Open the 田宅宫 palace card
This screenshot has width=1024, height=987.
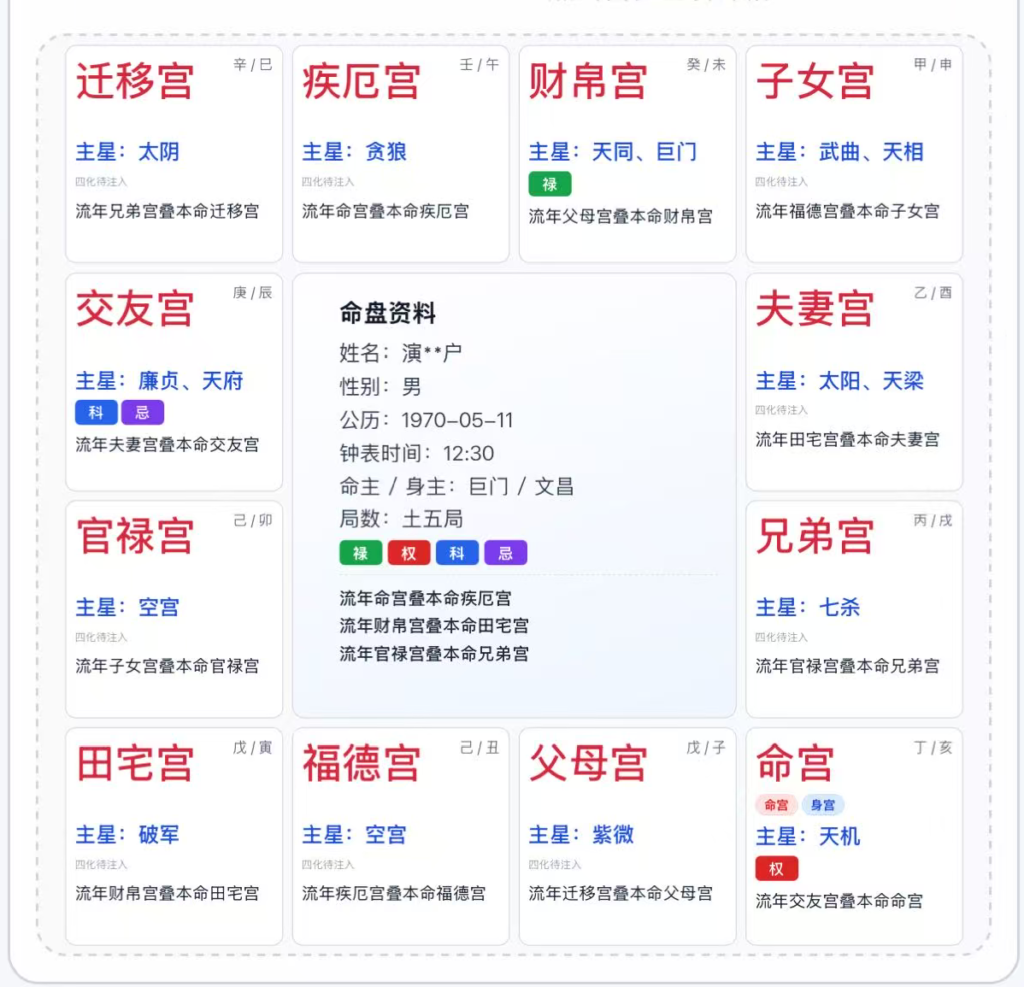[x=174, y=836]
